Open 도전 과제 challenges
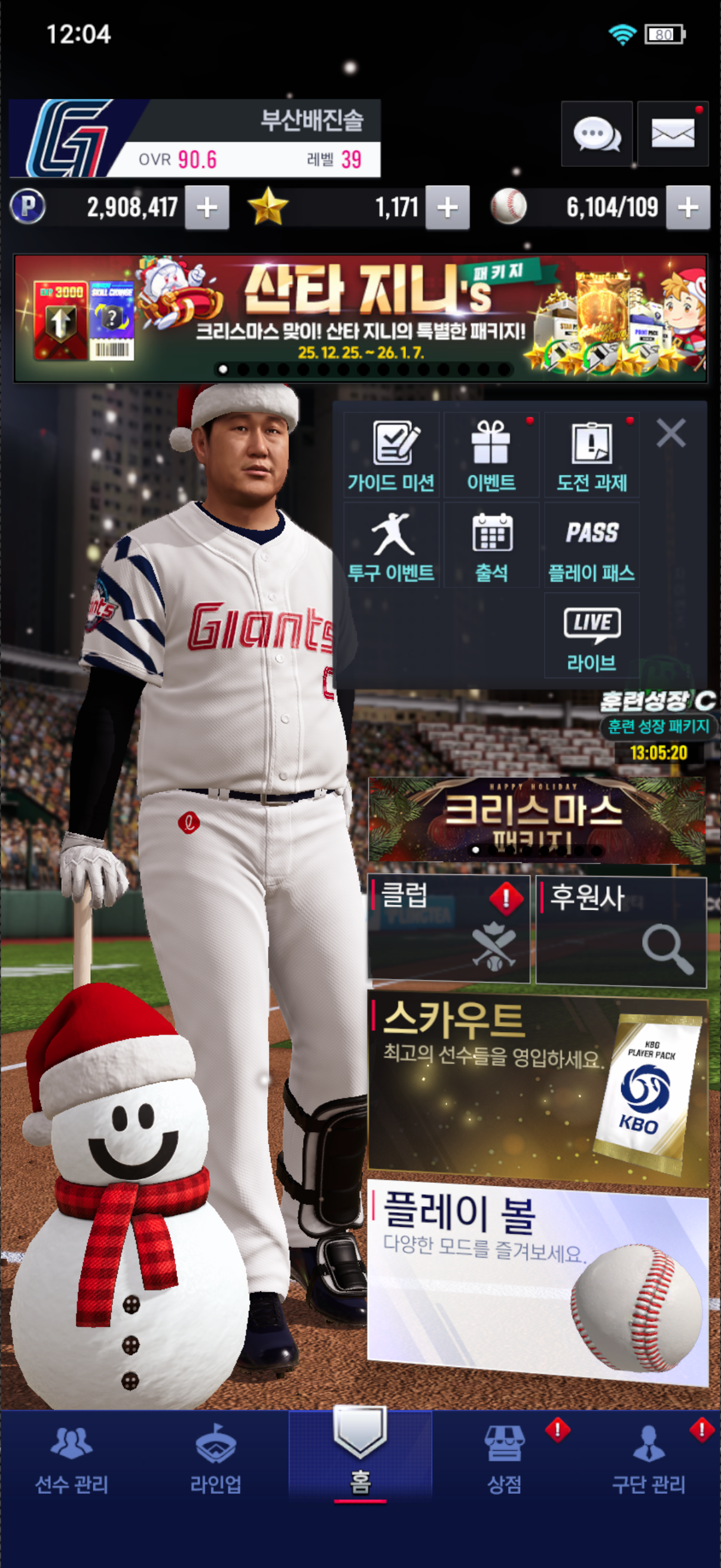Screen dimensions: 721x1568 (x=591, y=454)
